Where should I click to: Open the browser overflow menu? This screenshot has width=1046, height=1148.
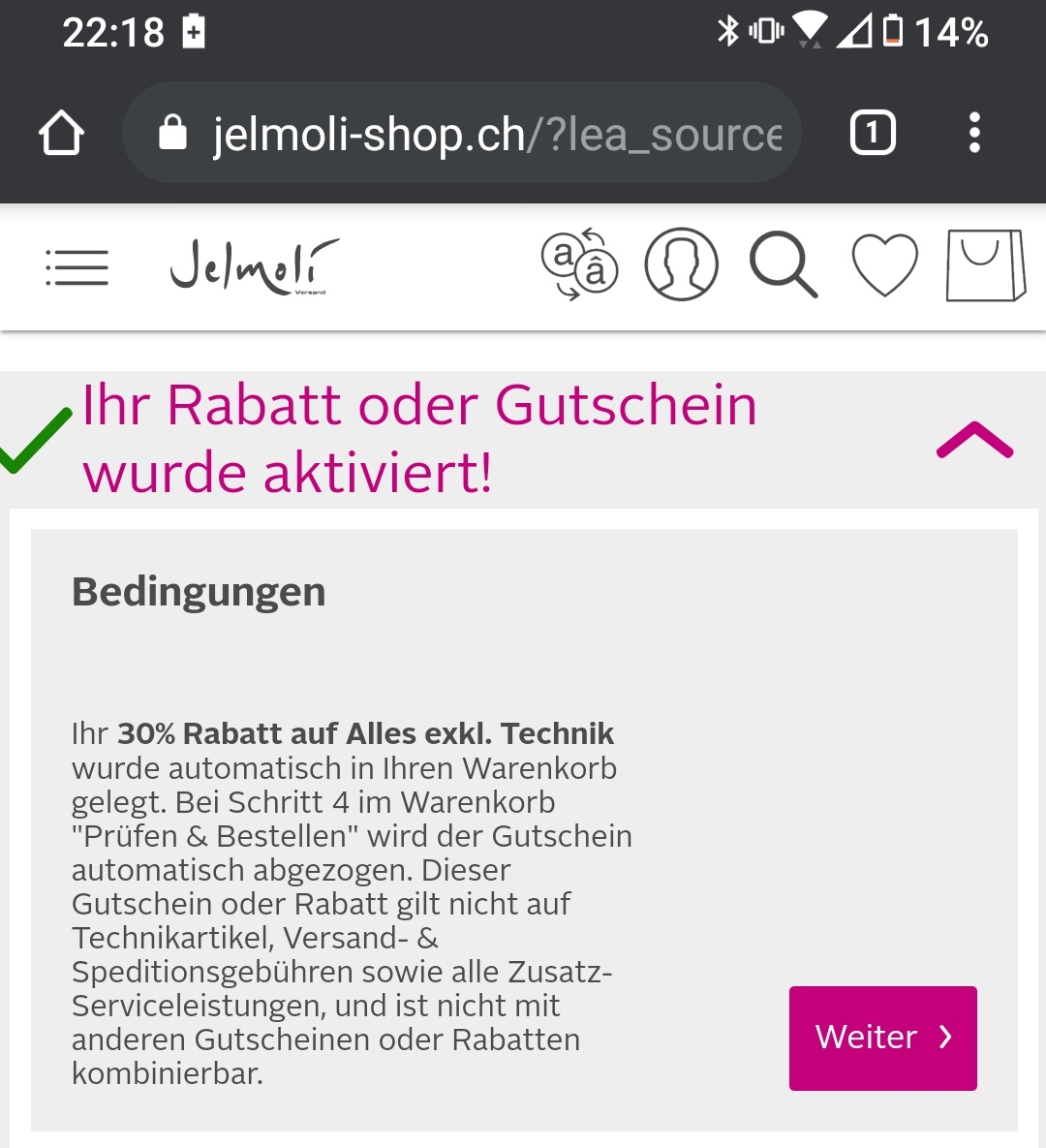point(974,133)
